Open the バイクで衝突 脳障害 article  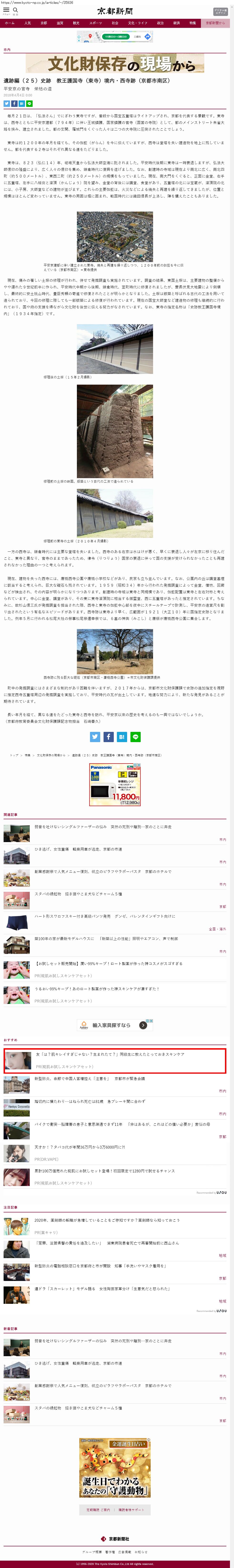click(x=122, y=1124)
